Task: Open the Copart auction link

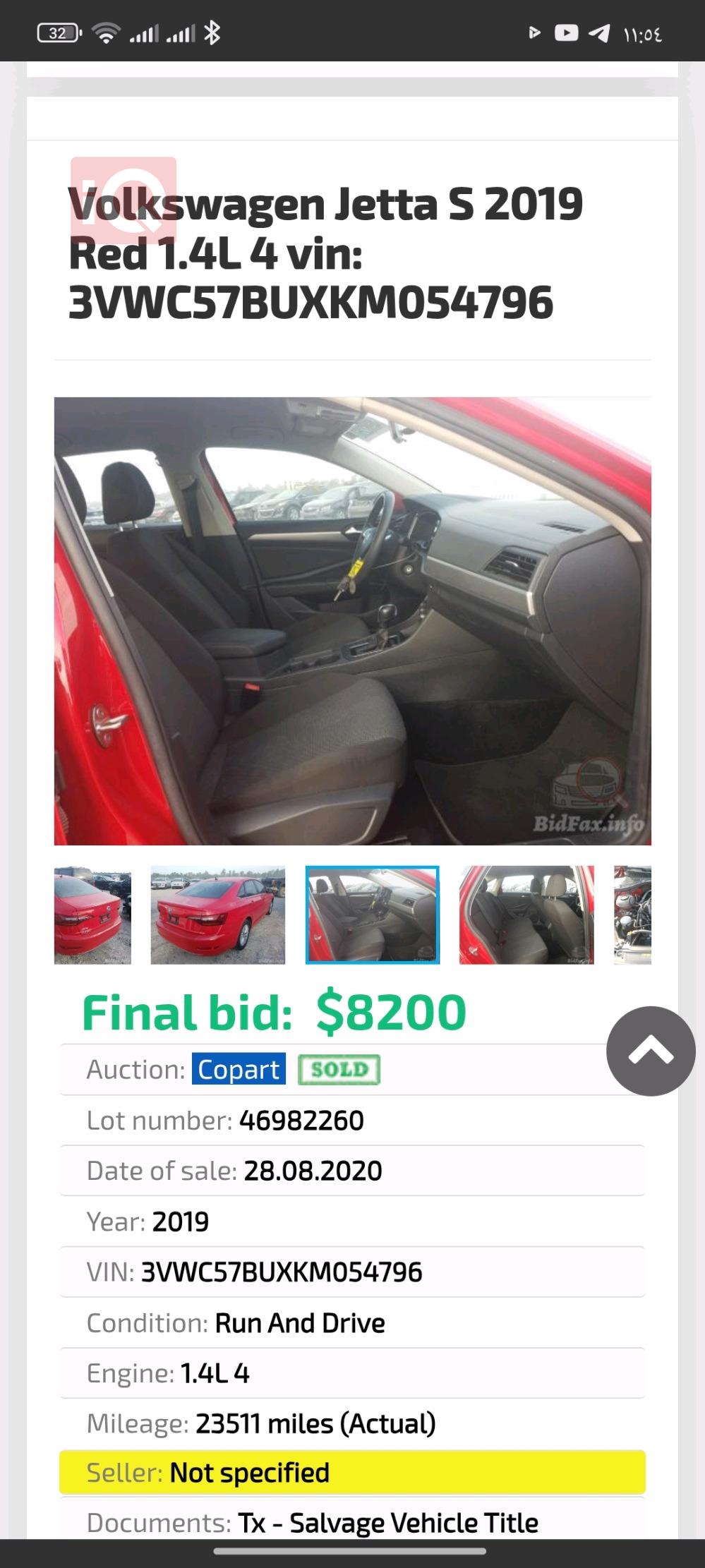Action: click(239, 1069)
